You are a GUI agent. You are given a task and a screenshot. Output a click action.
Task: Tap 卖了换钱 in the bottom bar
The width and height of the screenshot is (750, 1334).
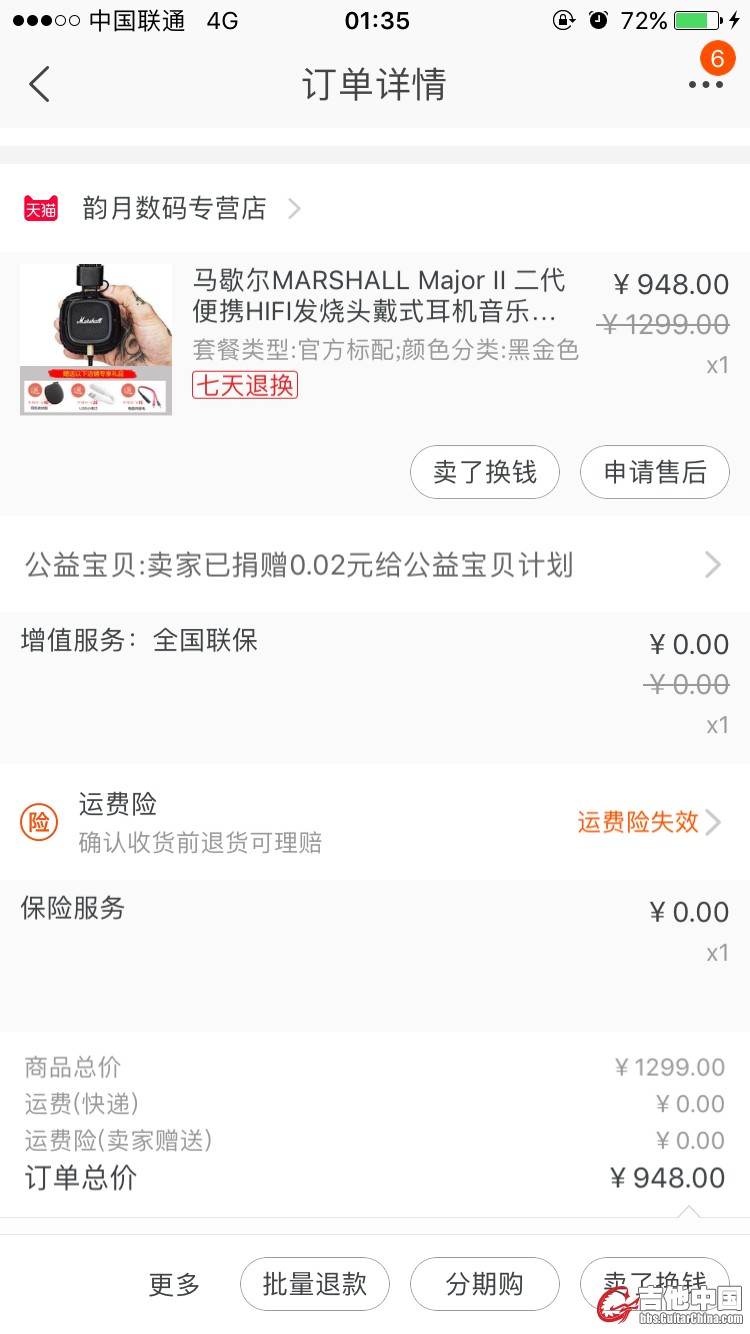point(655,1282)
